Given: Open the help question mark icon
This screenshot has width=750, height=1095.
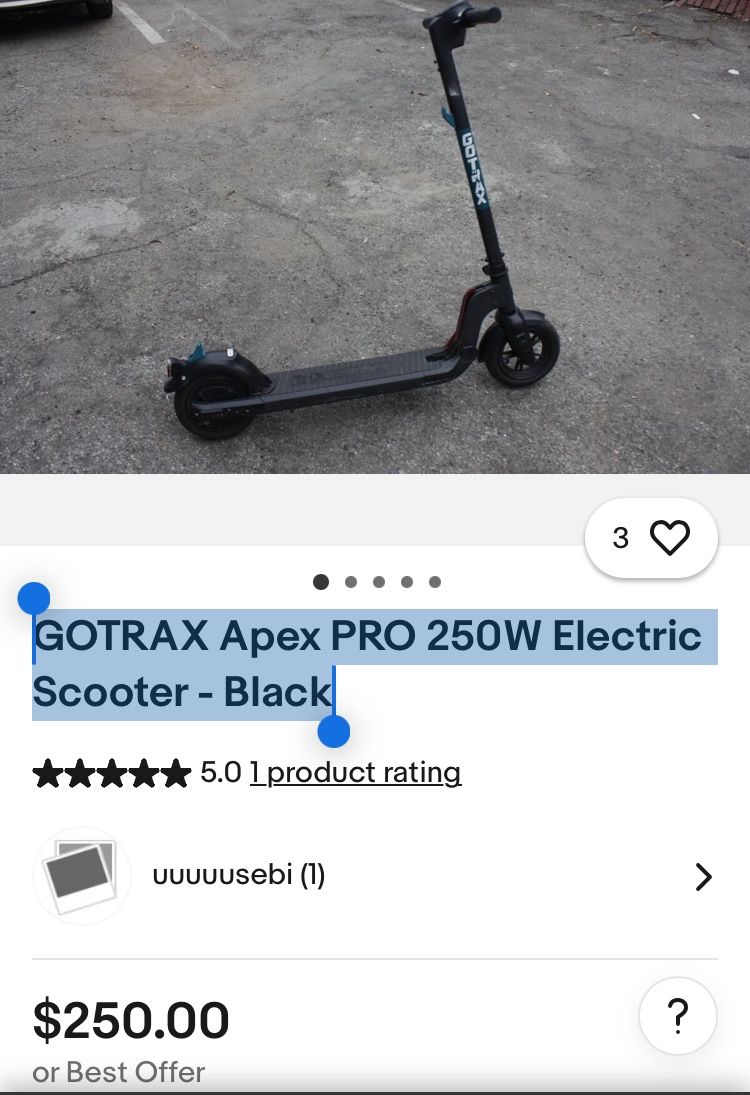Looking at the screenshot, I should [678, 1015].
